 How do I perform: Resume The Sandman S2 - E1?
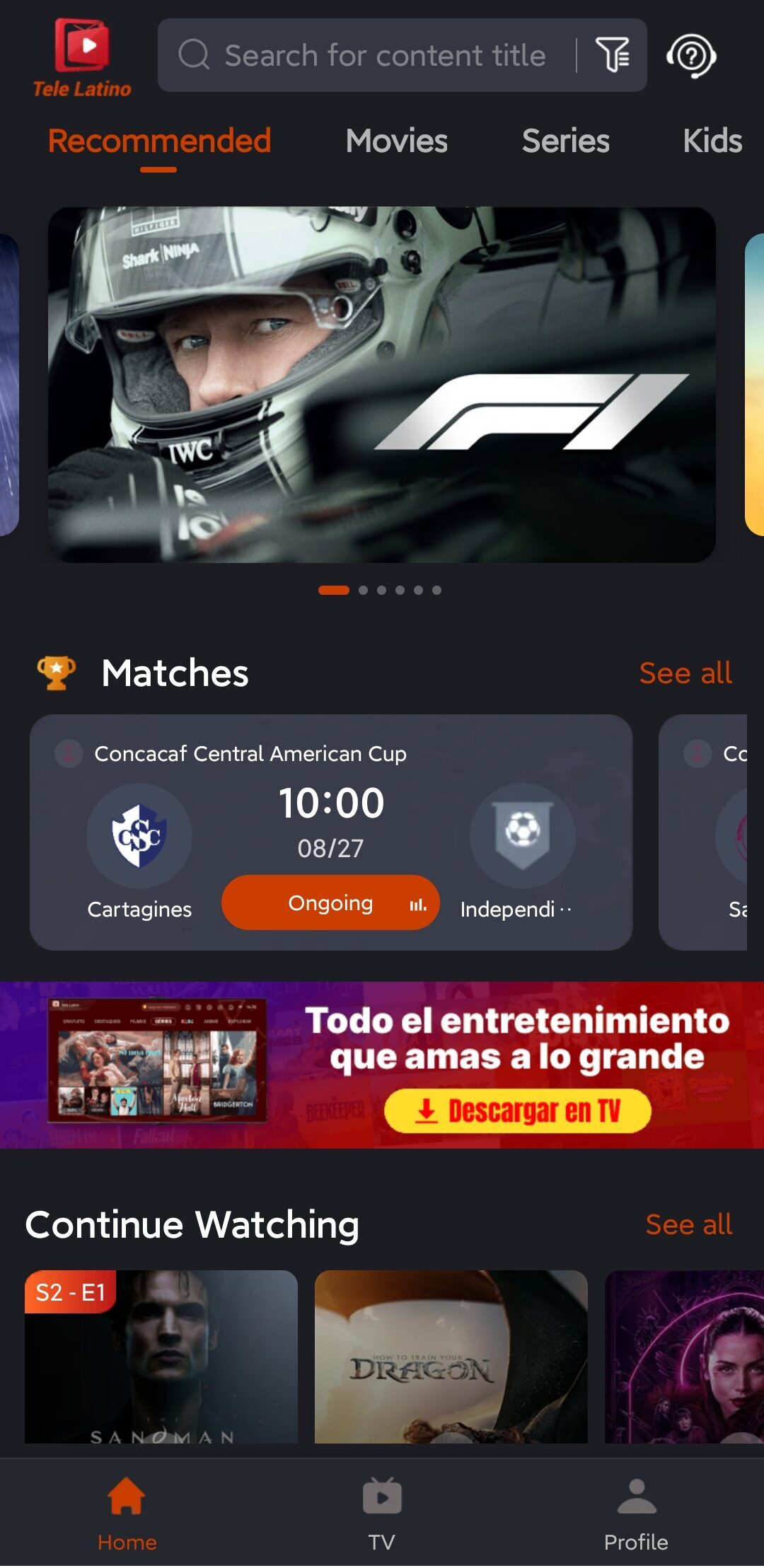161,1358
